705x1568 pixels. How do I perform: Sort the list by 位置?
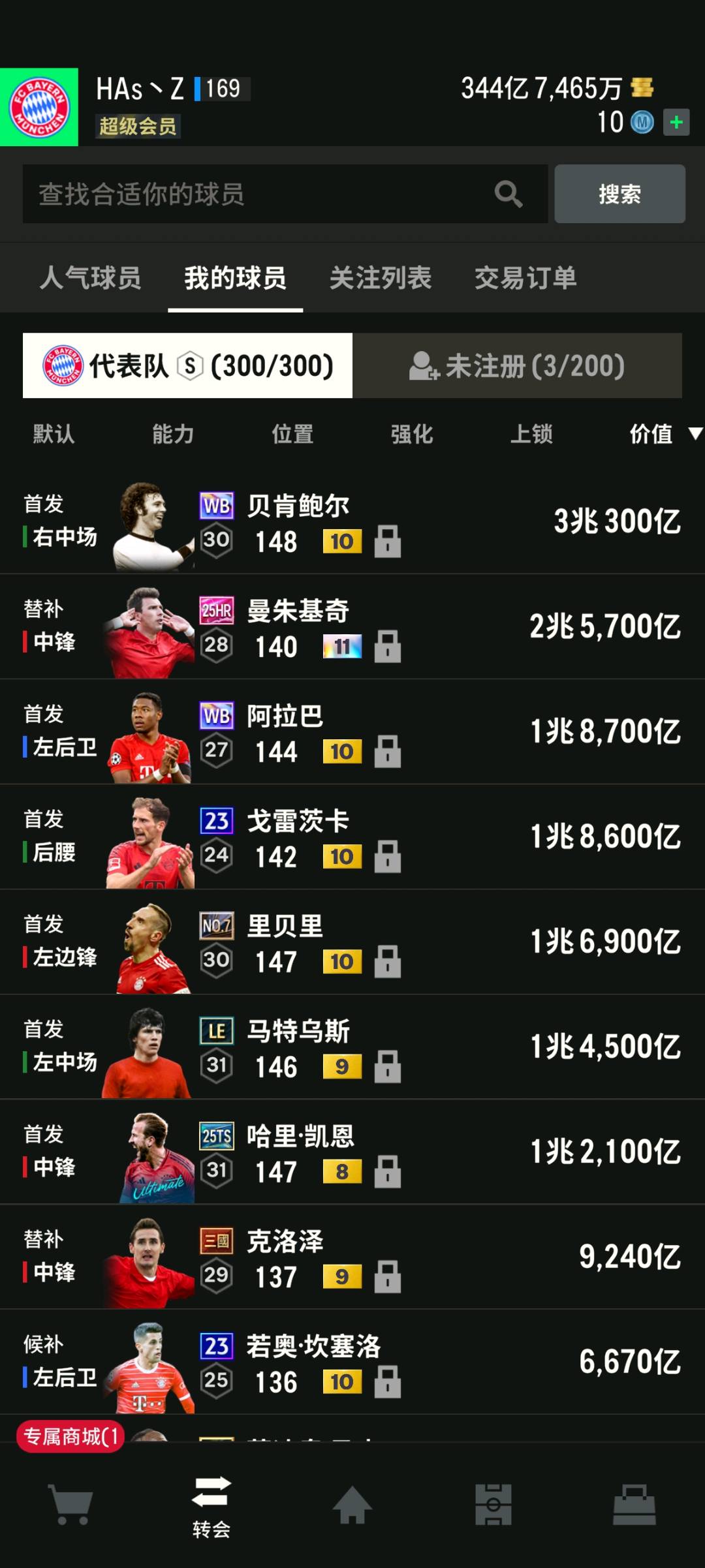tap(292, 434)
